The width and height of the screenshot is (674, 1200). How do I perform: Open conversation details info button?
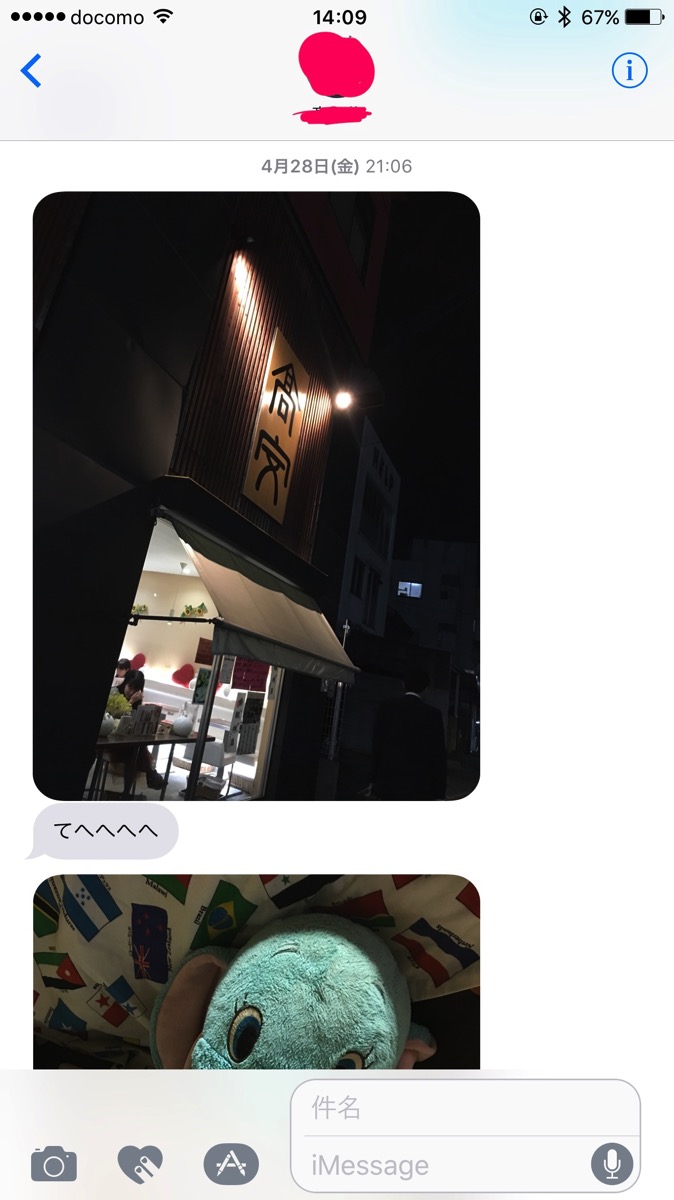pos(629,70)
